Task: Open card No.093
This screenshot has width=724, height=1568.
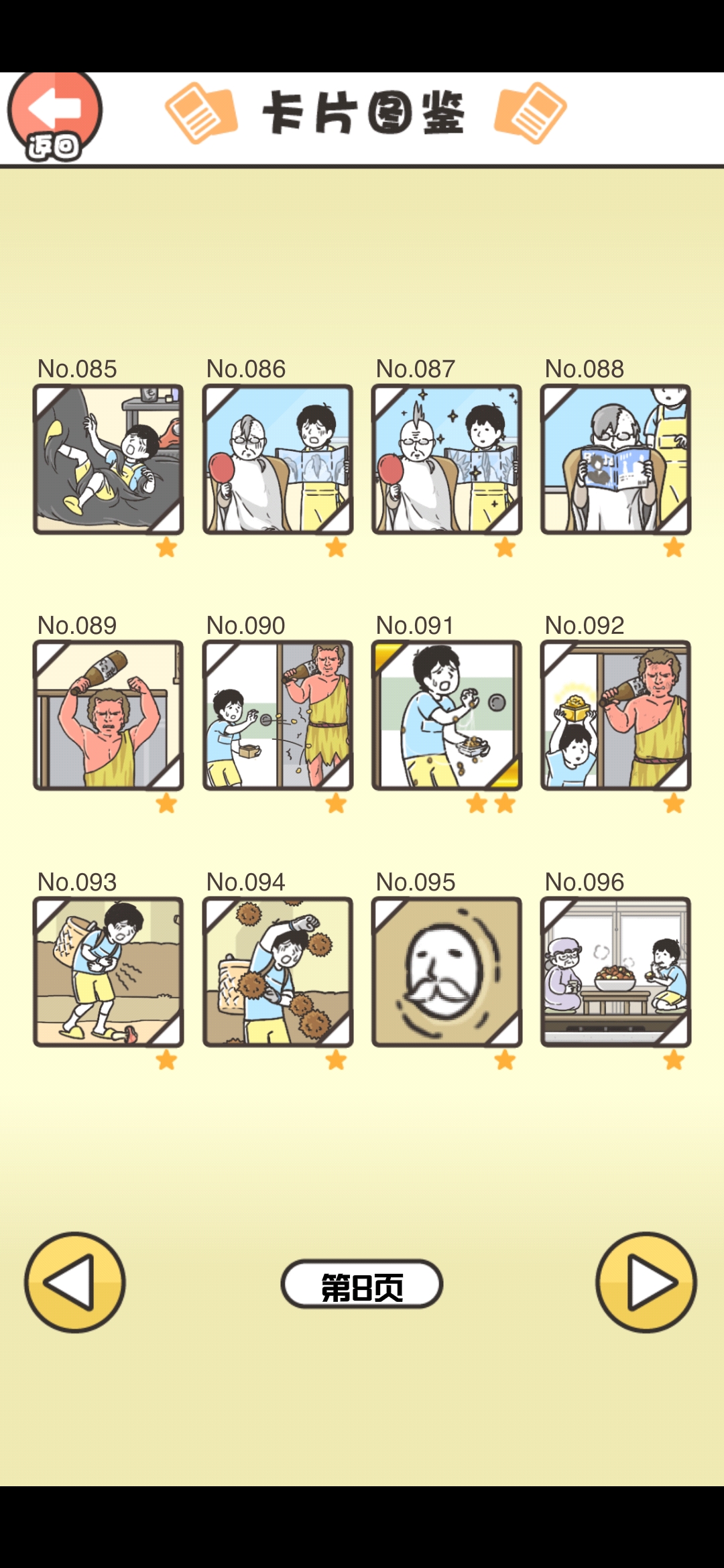Action: 109,972
